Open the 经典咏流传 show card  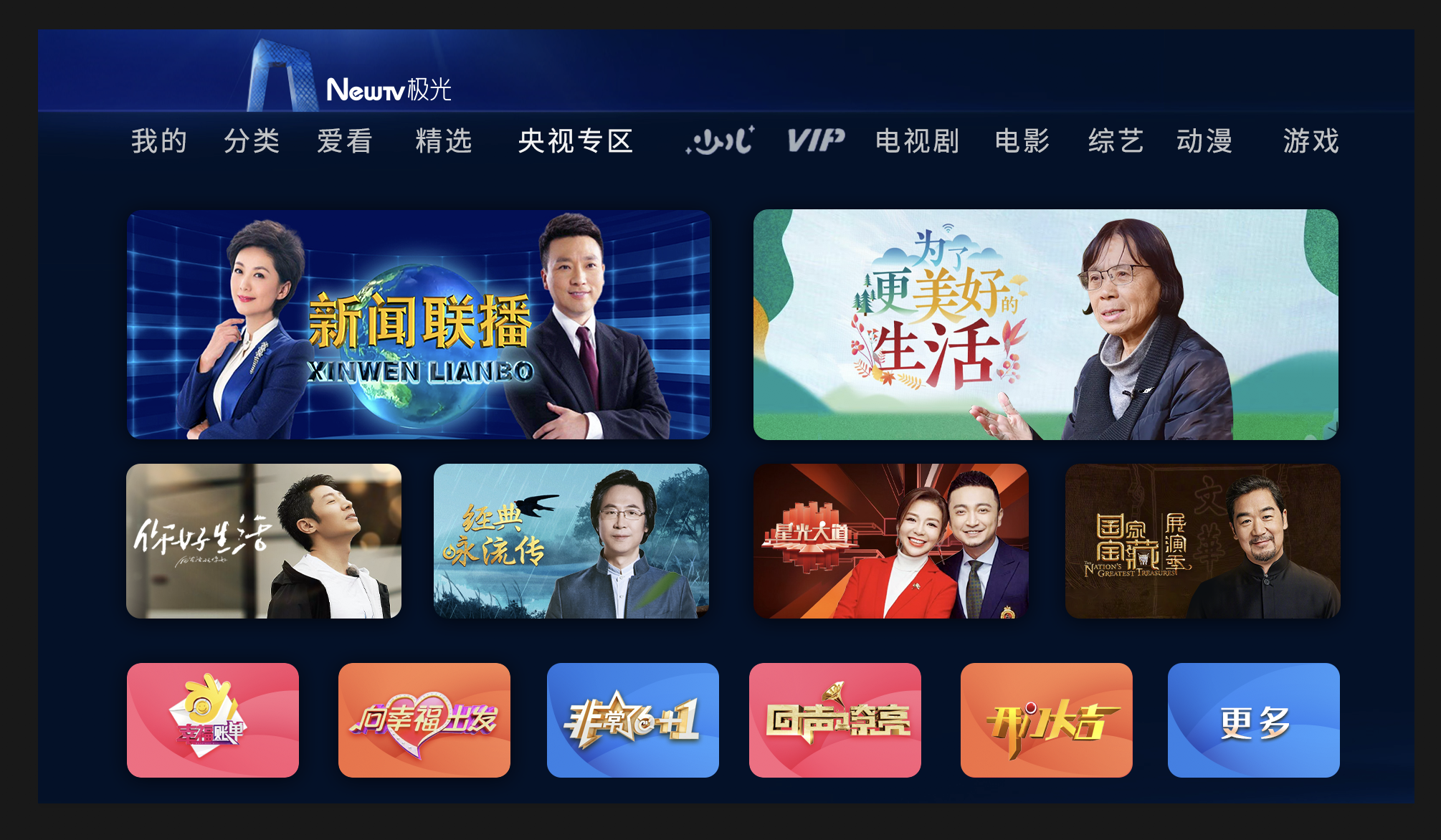pos(571,541)
